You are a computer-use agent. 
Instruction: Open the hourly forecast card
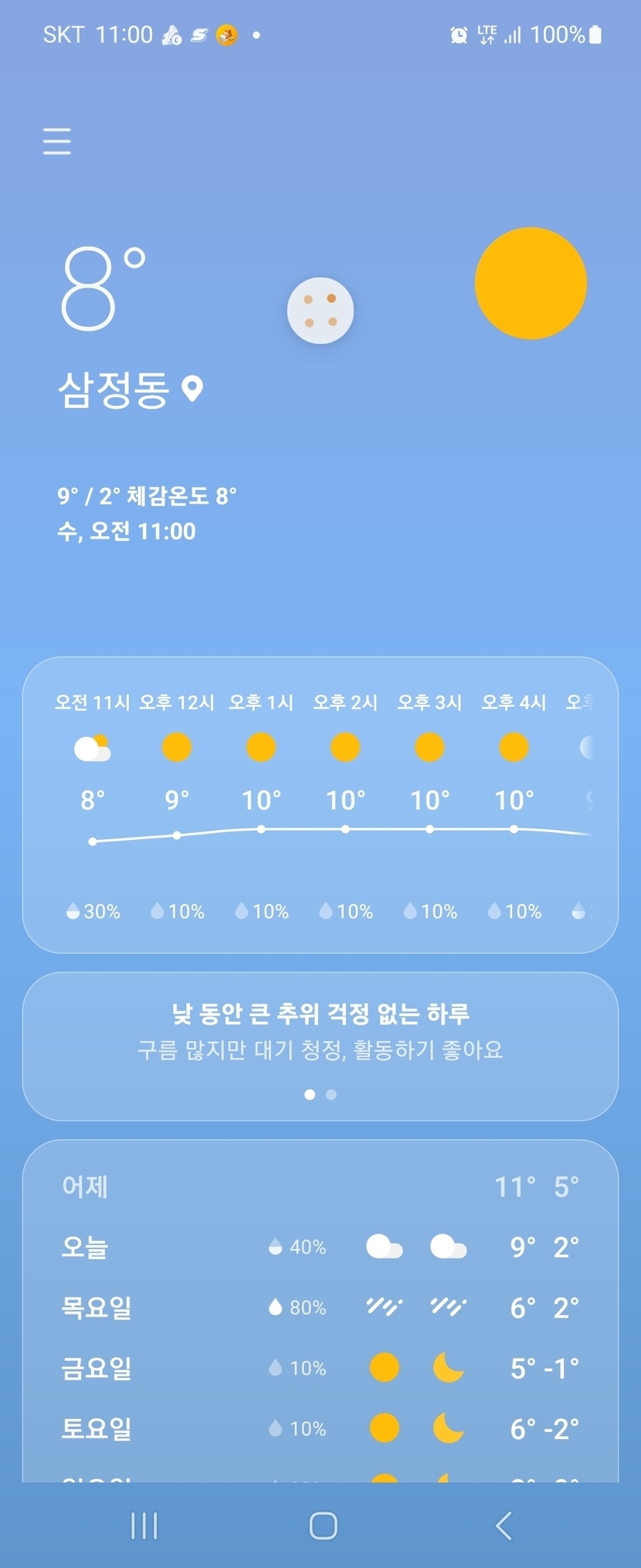pos(320,804)
